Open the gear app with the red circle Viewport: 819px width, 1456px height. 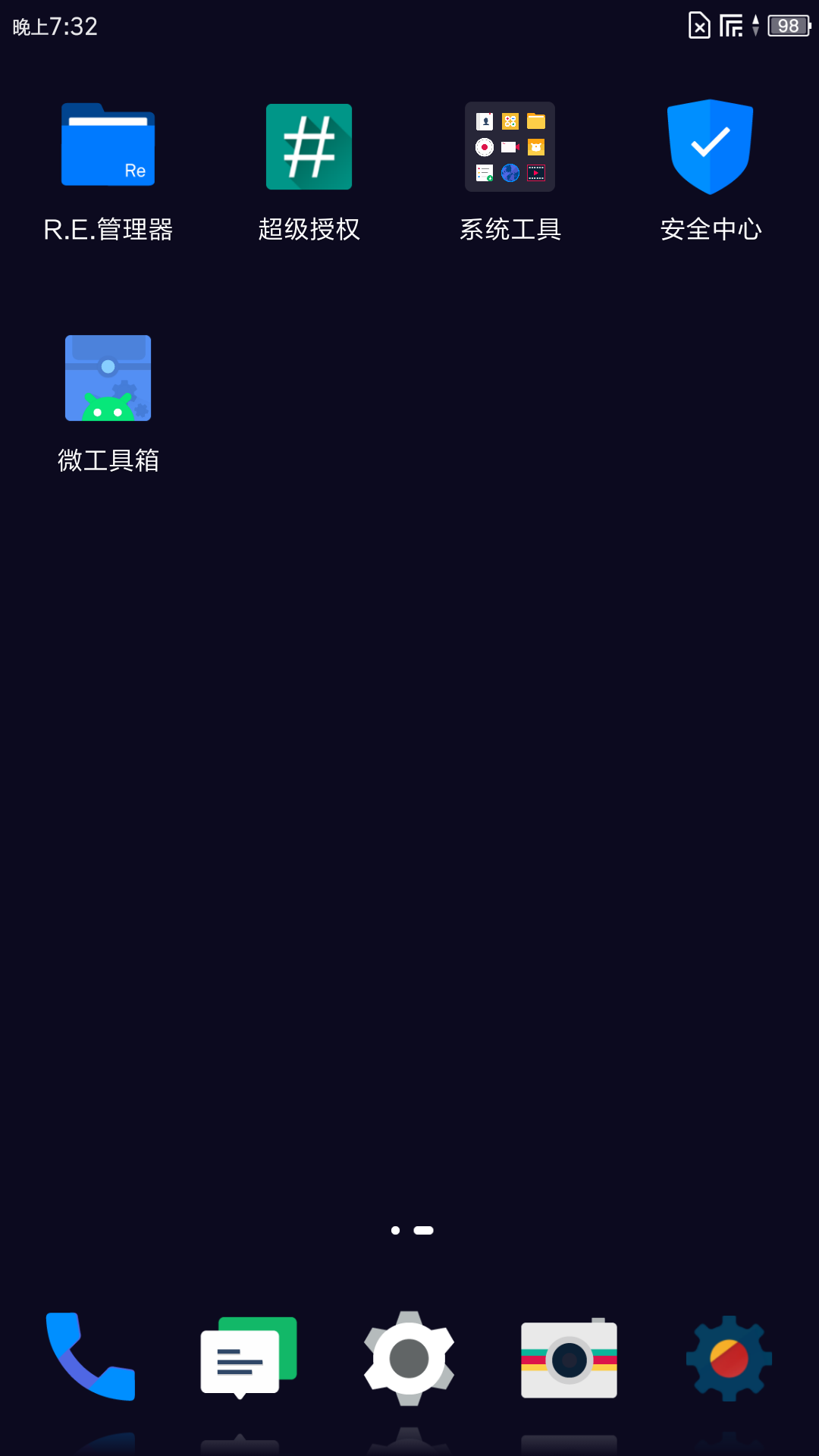(x=729, y=1358)
